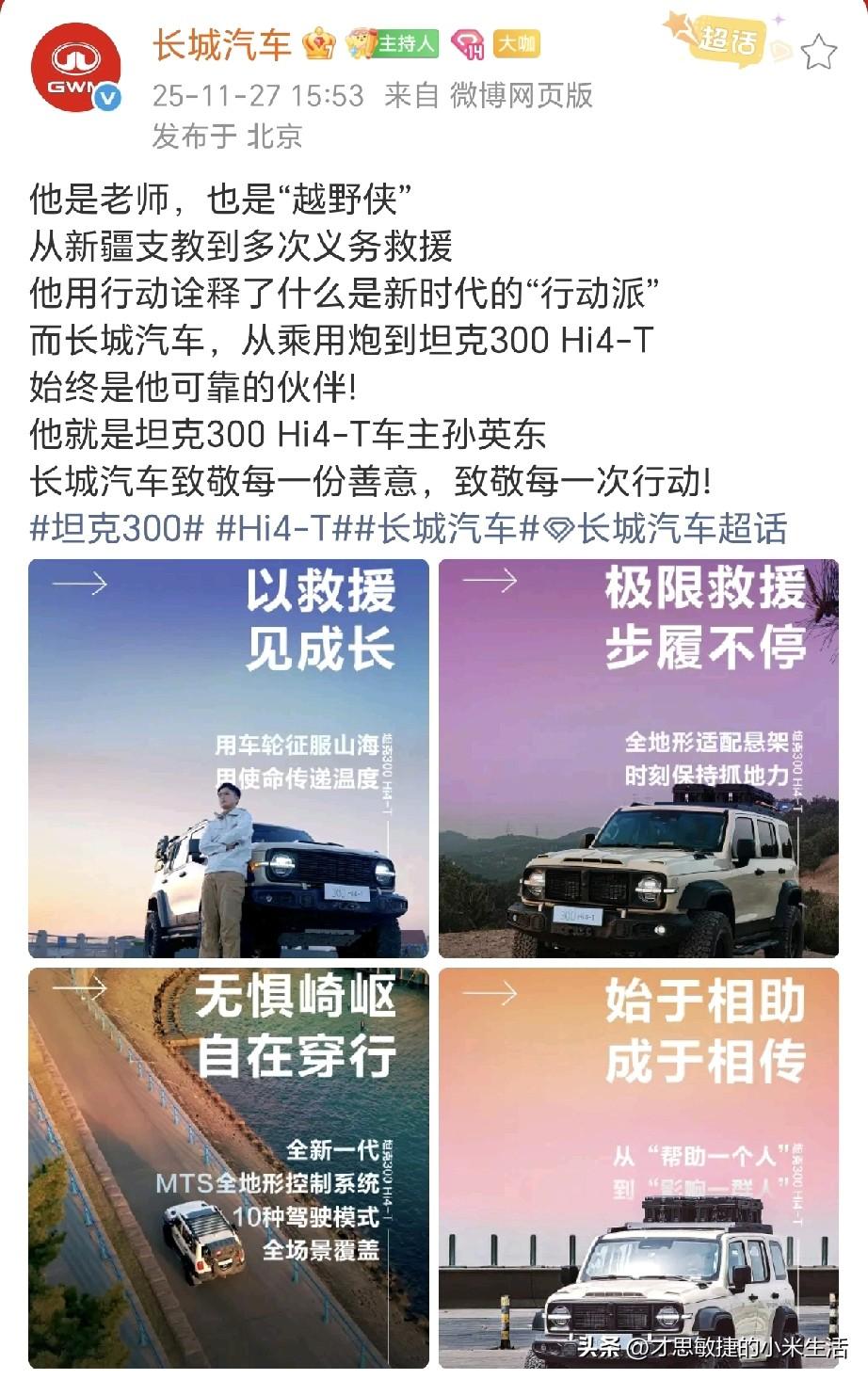
Task: View the 以救援见成长 image
Action: point(229,759)
